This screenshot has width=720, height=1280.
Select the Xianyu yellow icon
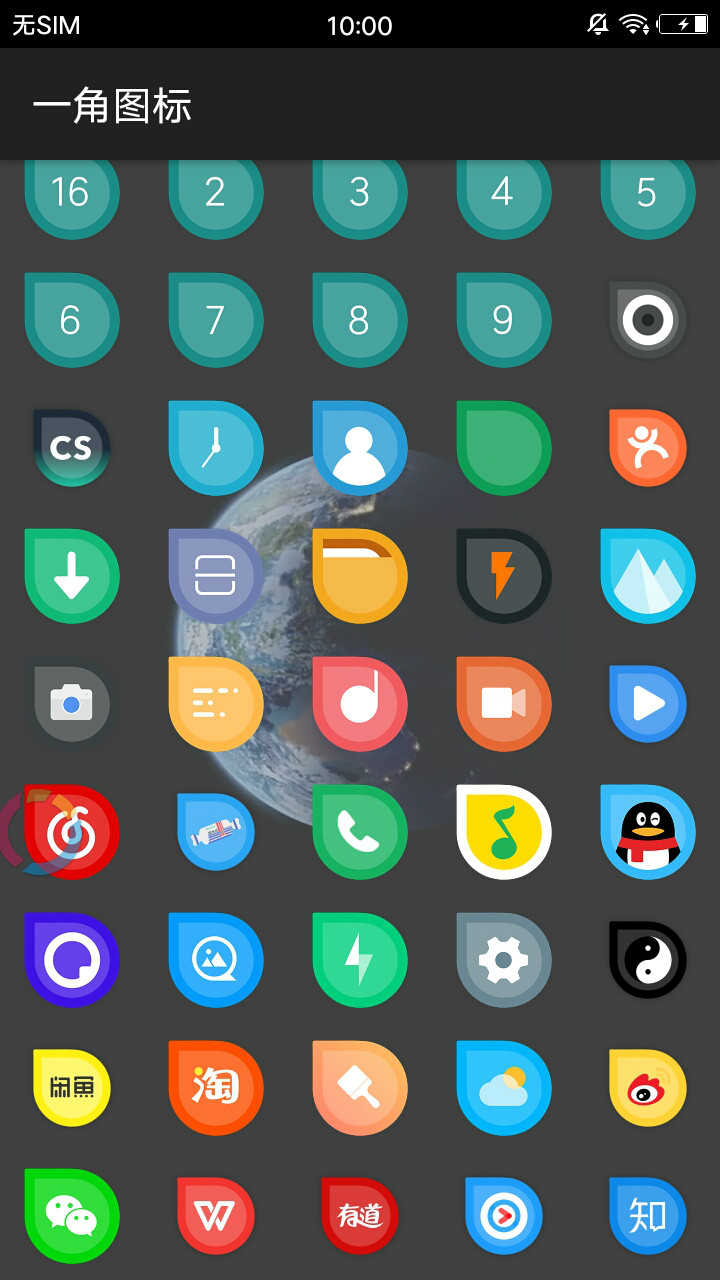coord(72,1088)
